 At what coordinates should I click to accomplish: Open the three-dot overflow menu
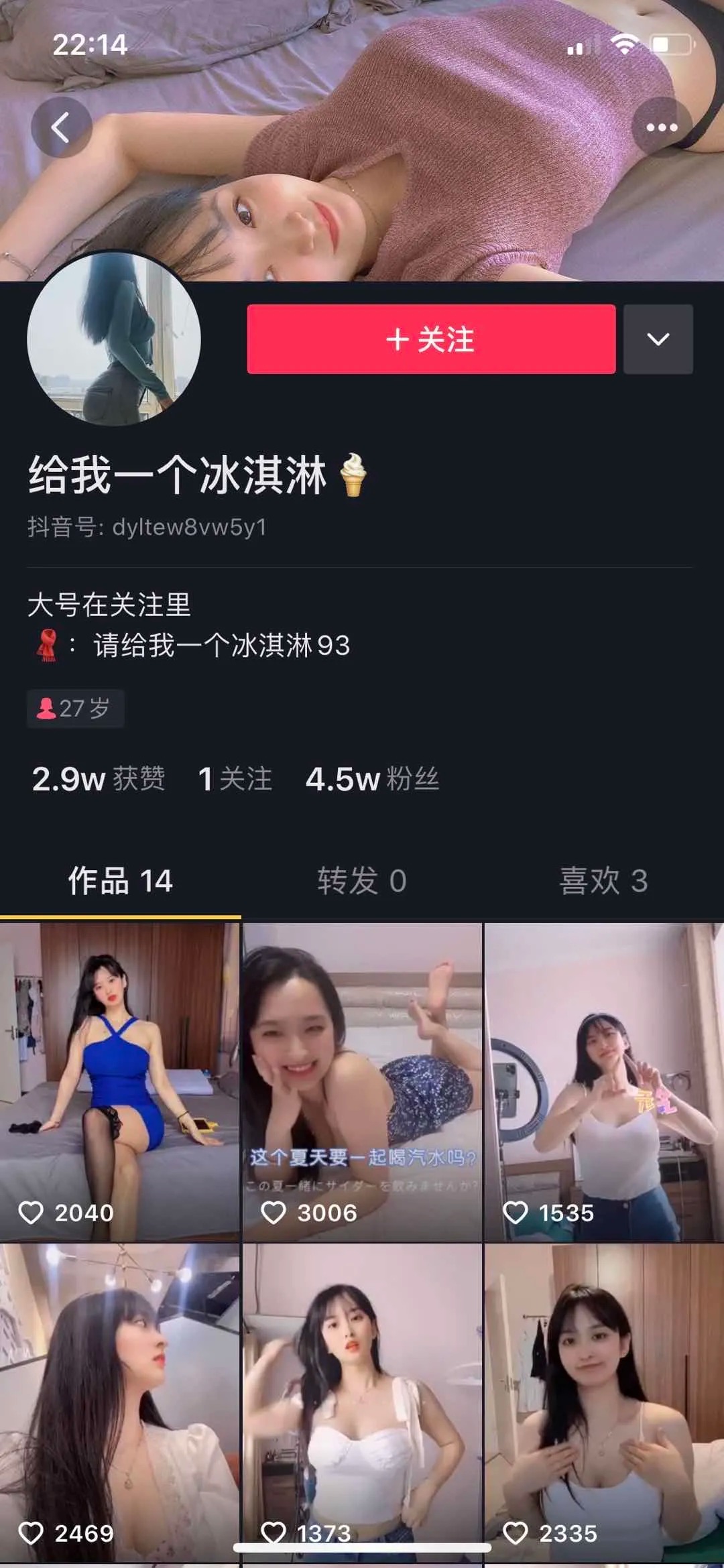tap(661, 127)
